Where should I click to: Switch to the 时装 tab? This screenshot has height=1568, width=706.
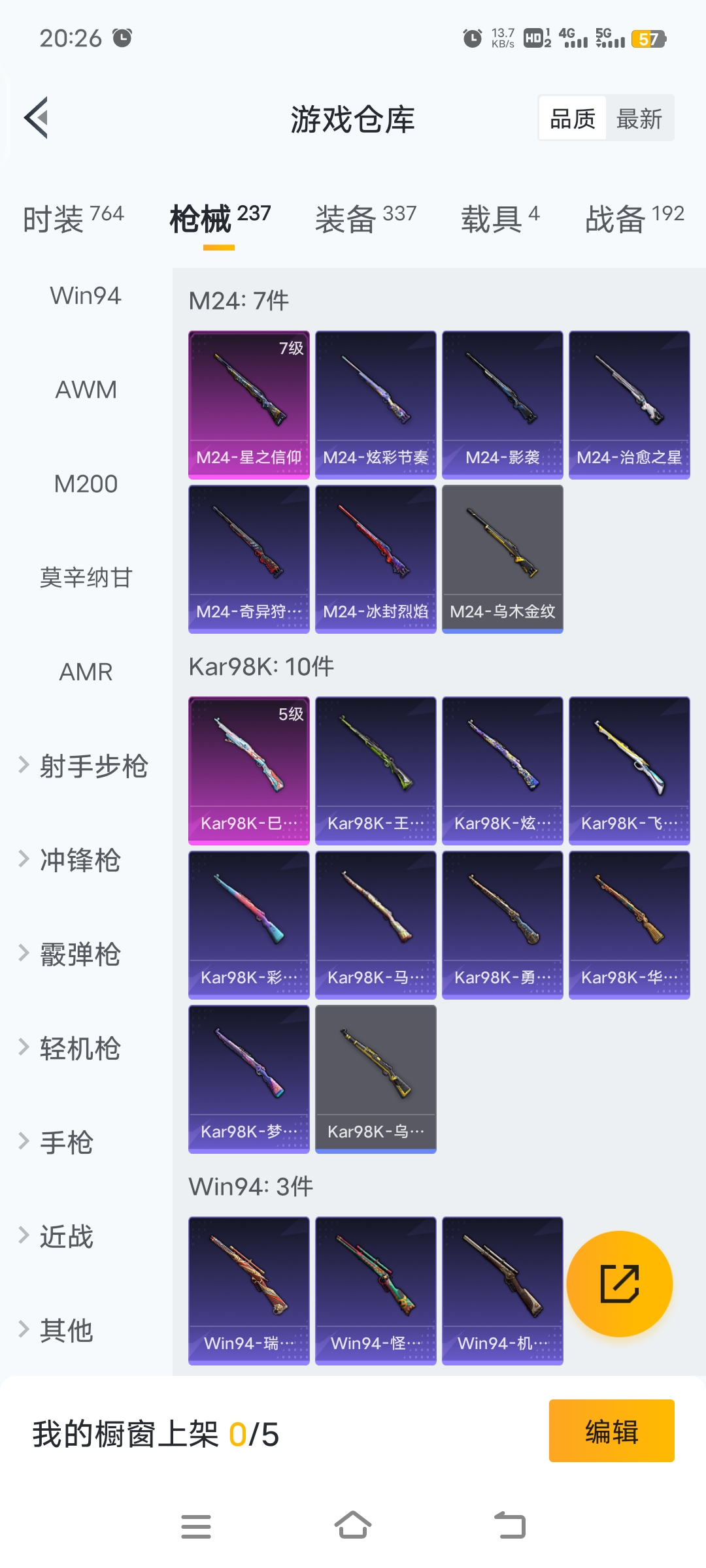tap(73, 219)
